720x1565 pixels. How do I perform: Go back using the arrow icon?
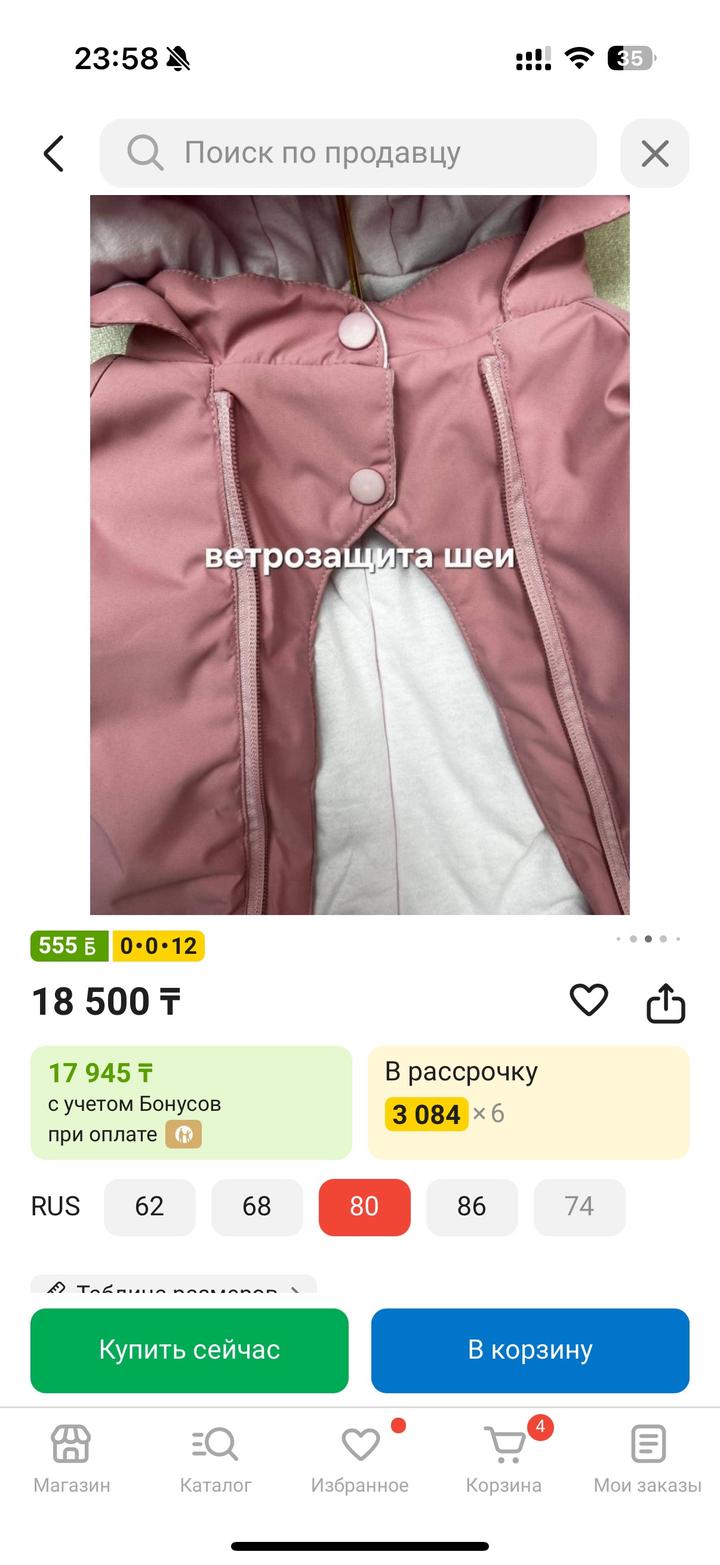[x=54, y=154]
